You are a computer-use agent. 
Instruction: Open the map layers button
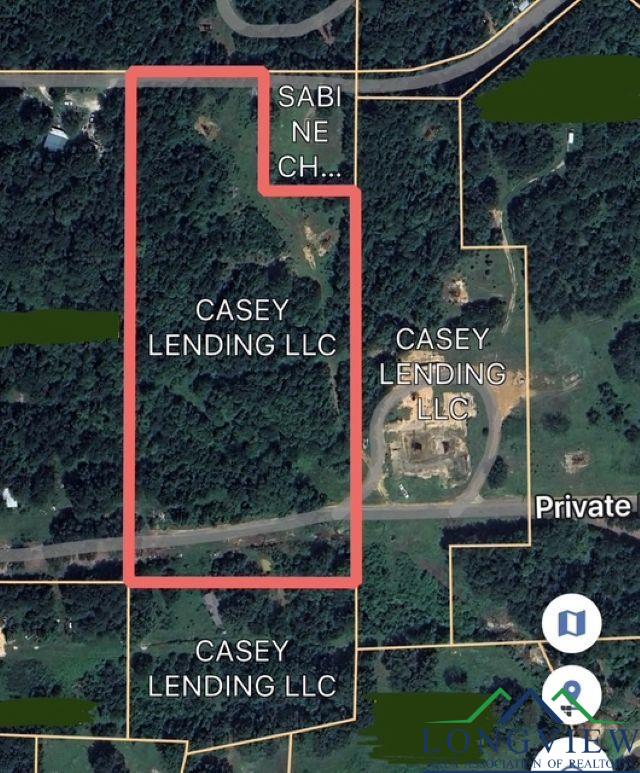tap(572, 624)
